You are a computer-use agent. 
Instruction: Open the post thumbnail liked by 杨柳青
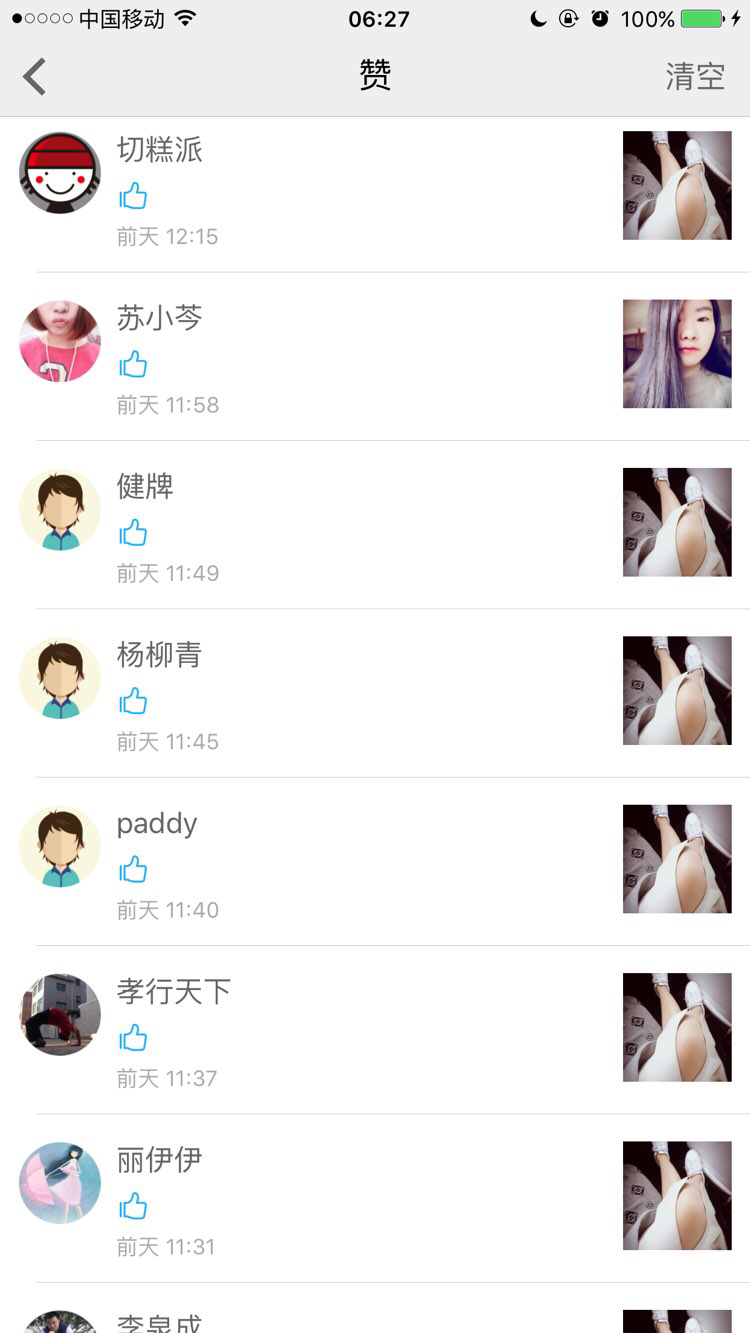(x=677, y=691)
